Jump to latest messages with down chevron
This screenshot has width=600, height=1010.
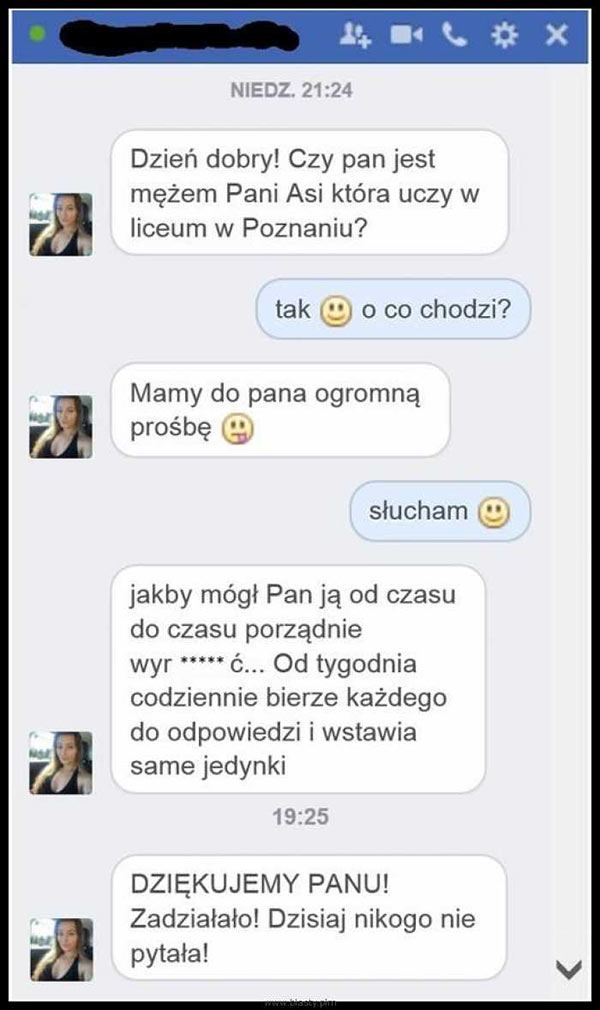[x=568, y=968]
